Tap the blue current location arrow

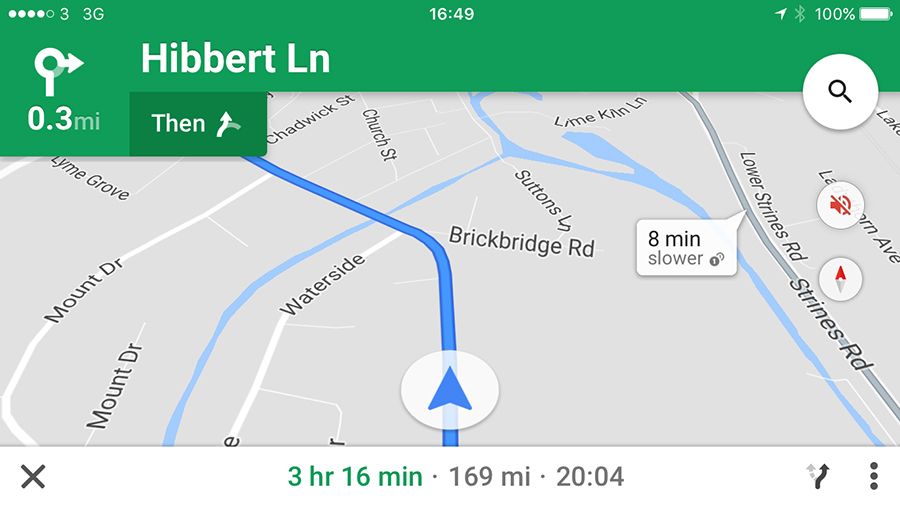(450, 390)
